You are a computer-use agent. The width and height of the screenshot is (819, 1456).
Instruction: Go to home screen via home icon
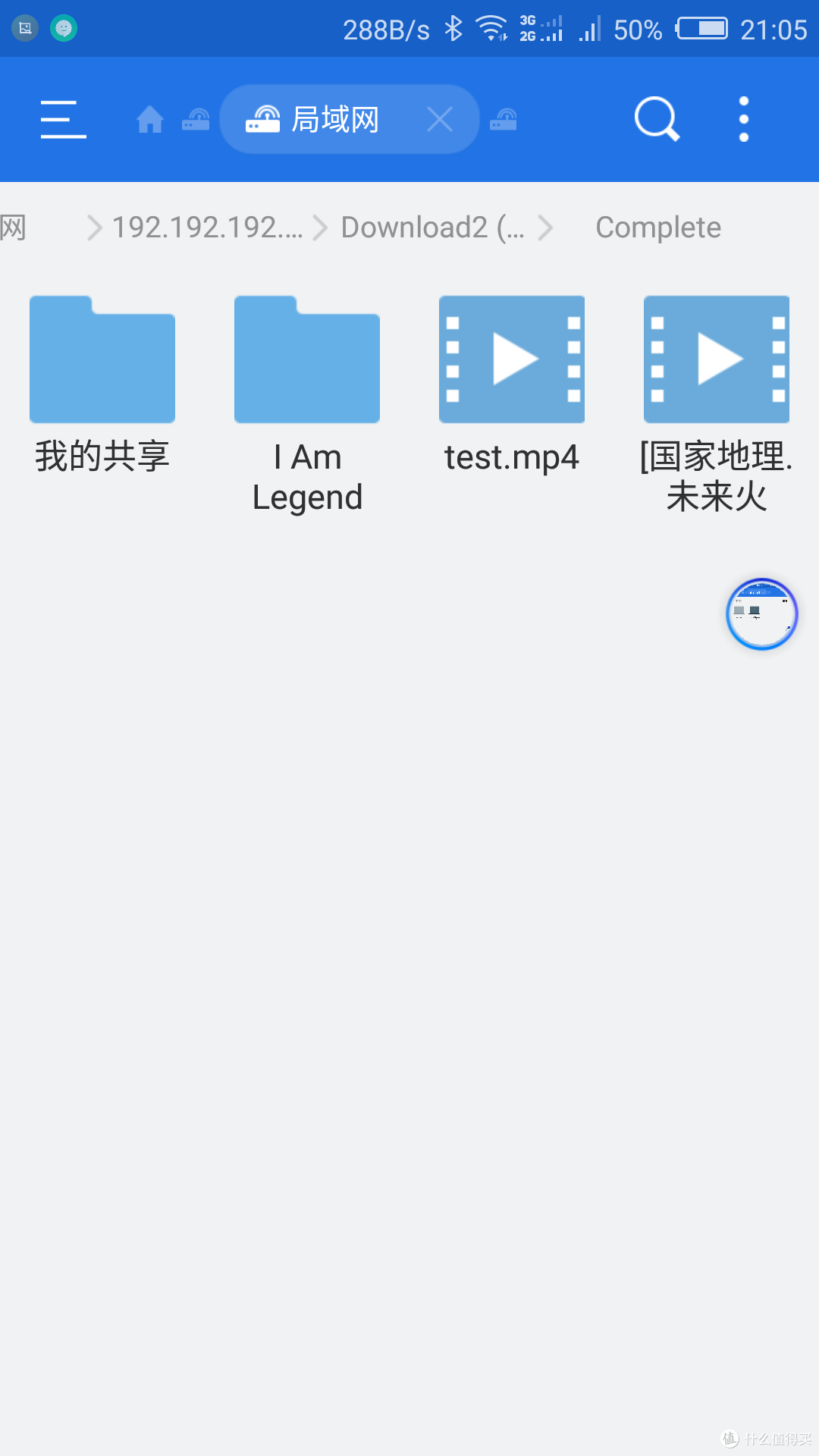149,118
